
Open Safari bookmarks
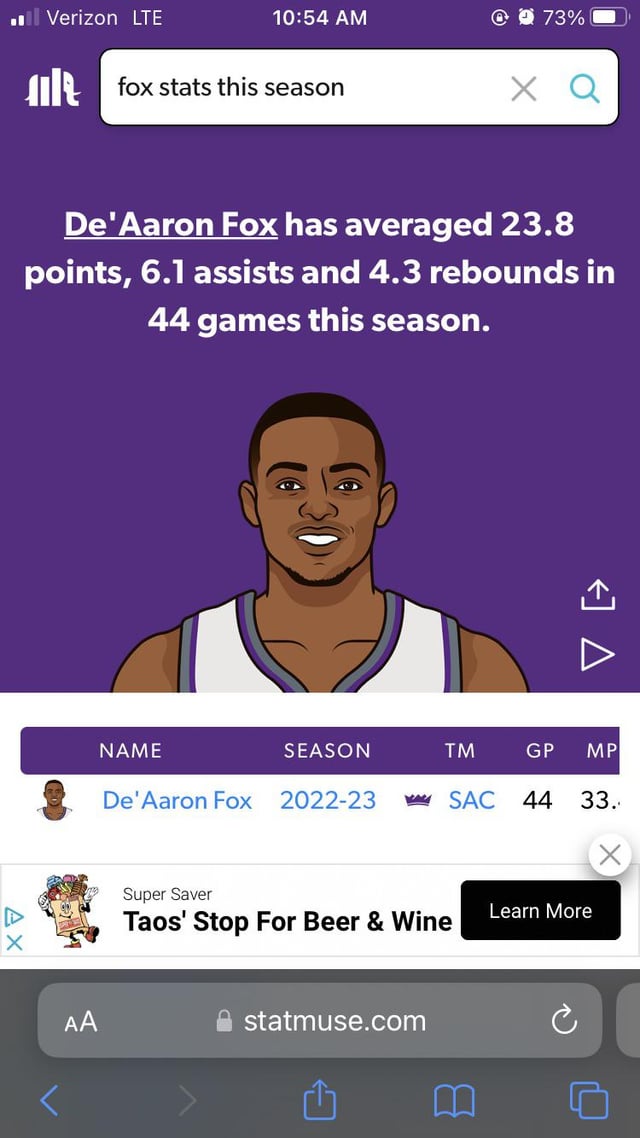pos(454,1101)
